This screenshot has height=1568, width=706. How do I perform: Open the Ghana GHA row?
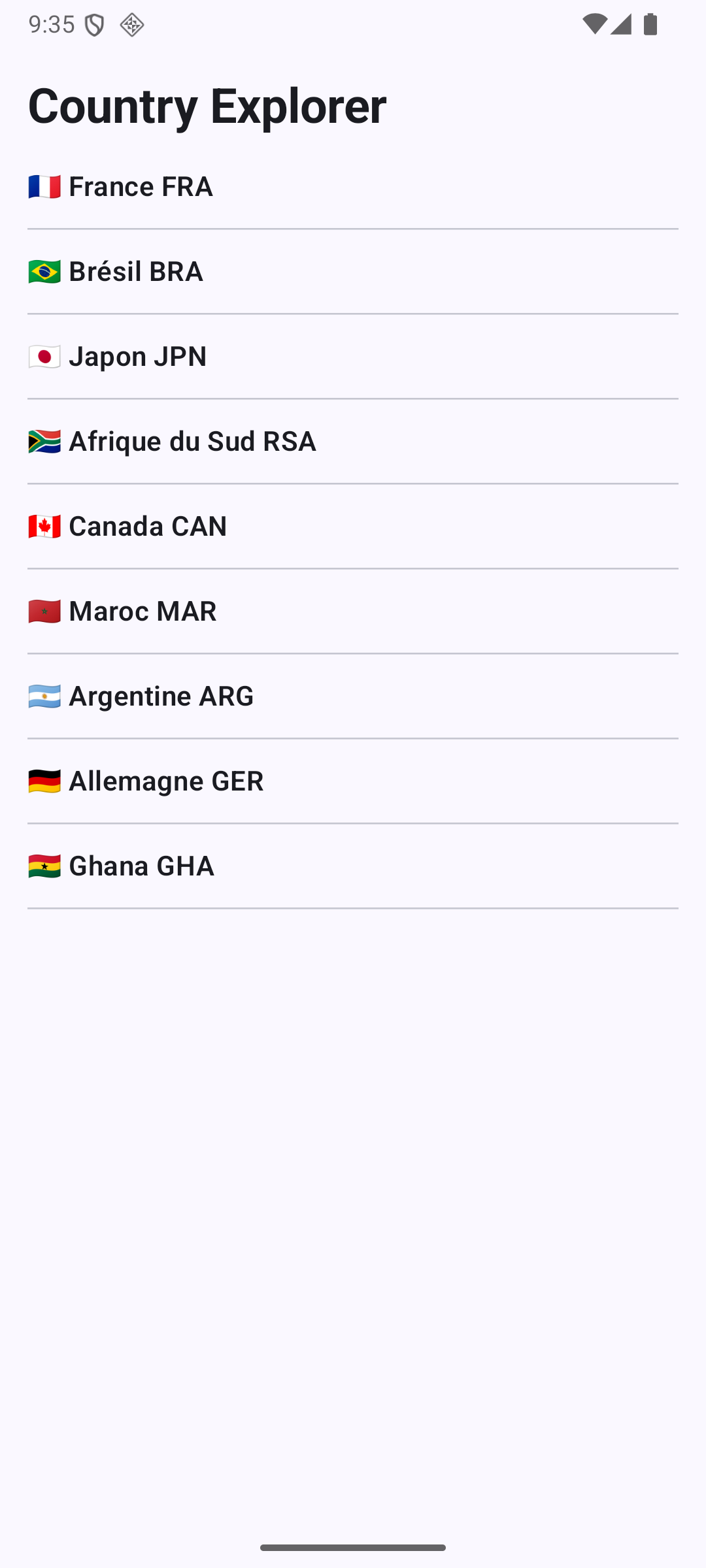(x=353, y=866)
